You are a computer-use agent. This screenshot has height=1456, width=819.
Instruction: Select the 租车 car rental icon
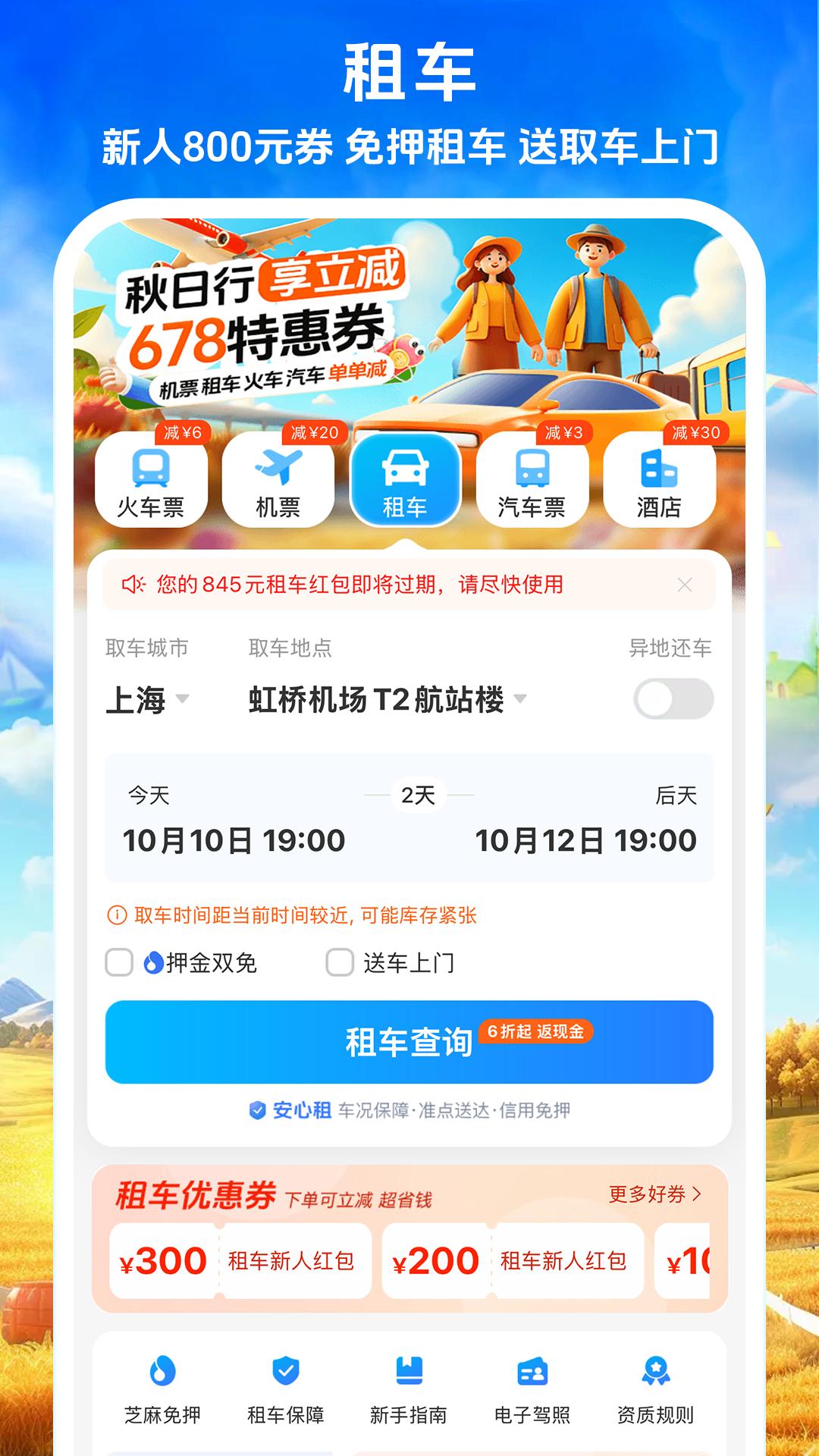tap(406, 478)
